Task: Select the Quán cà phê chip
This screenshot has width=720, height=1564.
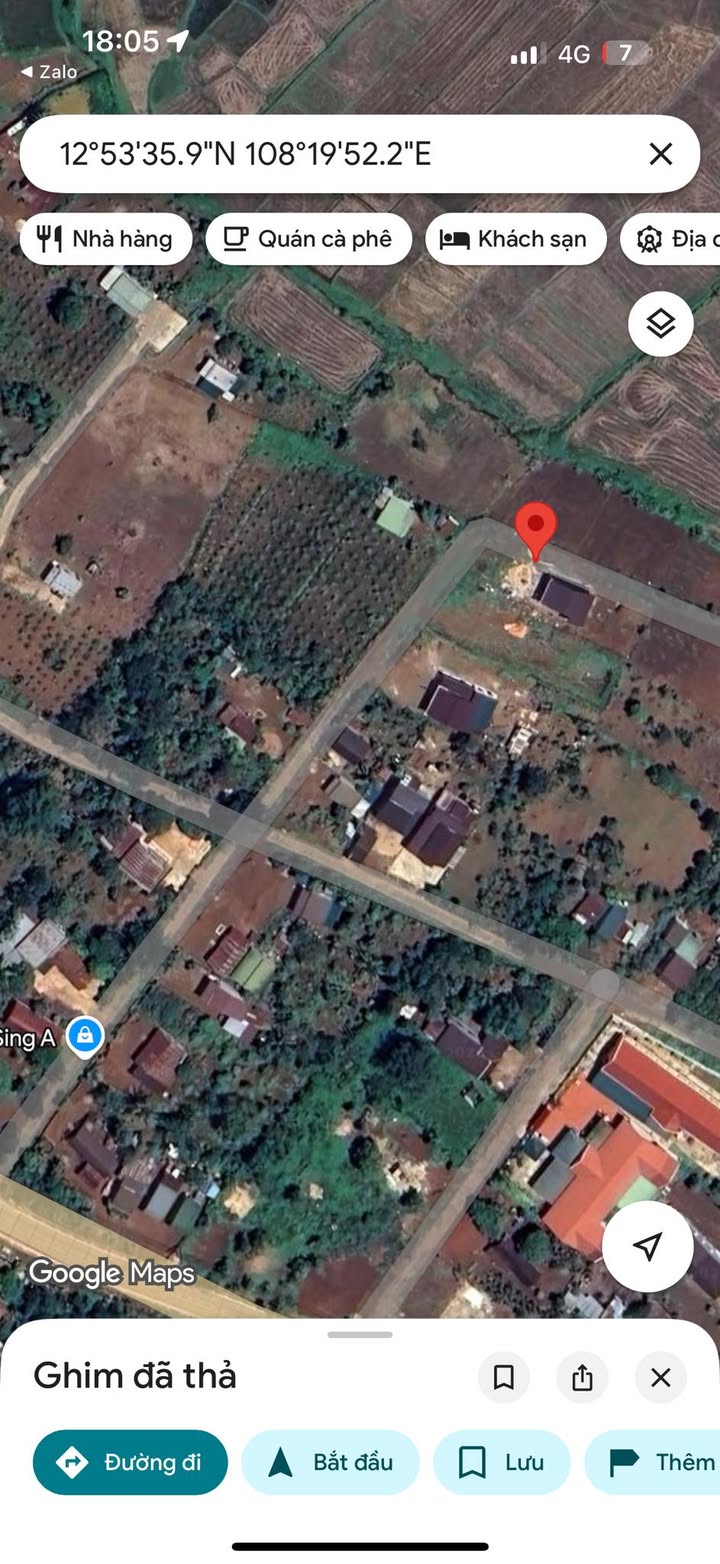Action: pyautogui.click(x=308, y=239)
